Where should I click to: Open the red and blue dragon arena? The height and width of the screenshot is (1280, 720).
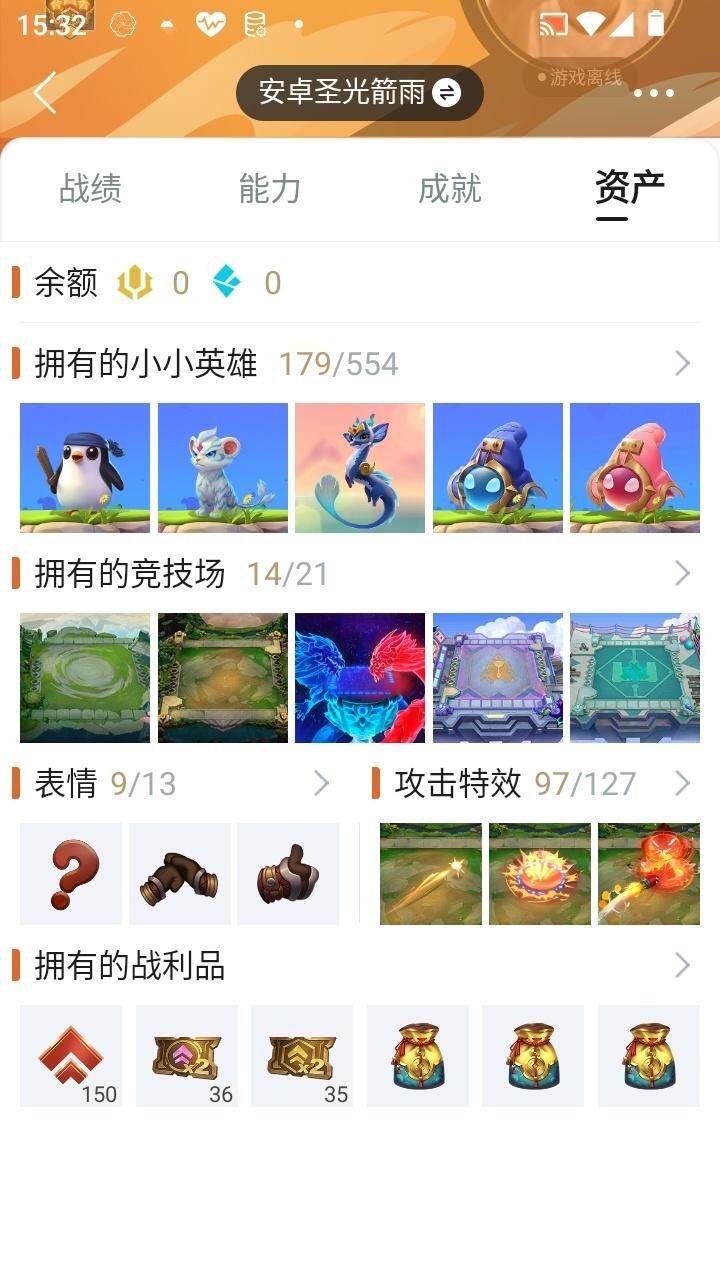click(x=360, y=677)
